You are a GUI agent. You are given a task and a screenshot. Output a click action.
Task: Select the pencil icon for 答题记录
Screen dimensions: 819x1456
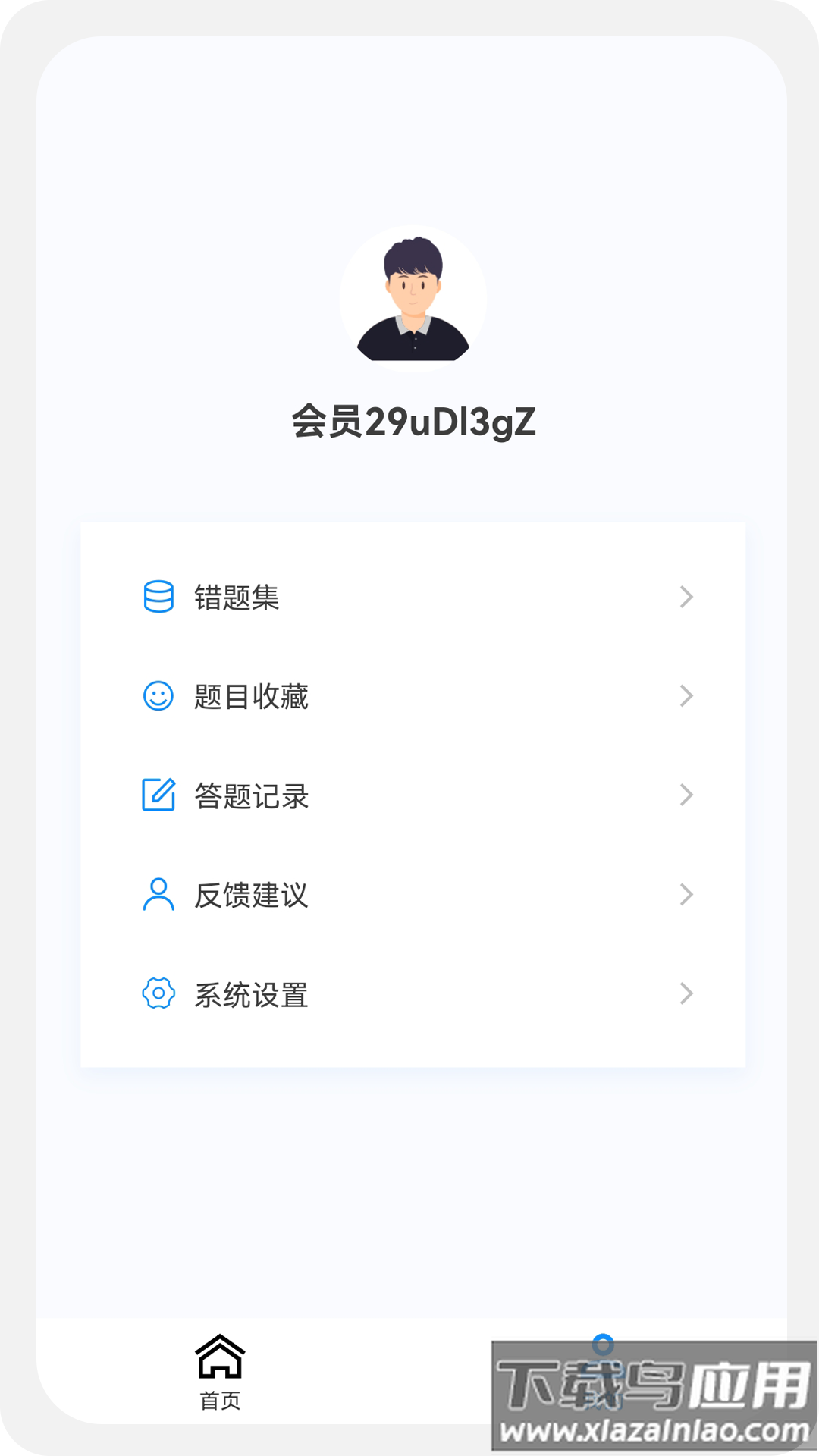coord(158,795)
